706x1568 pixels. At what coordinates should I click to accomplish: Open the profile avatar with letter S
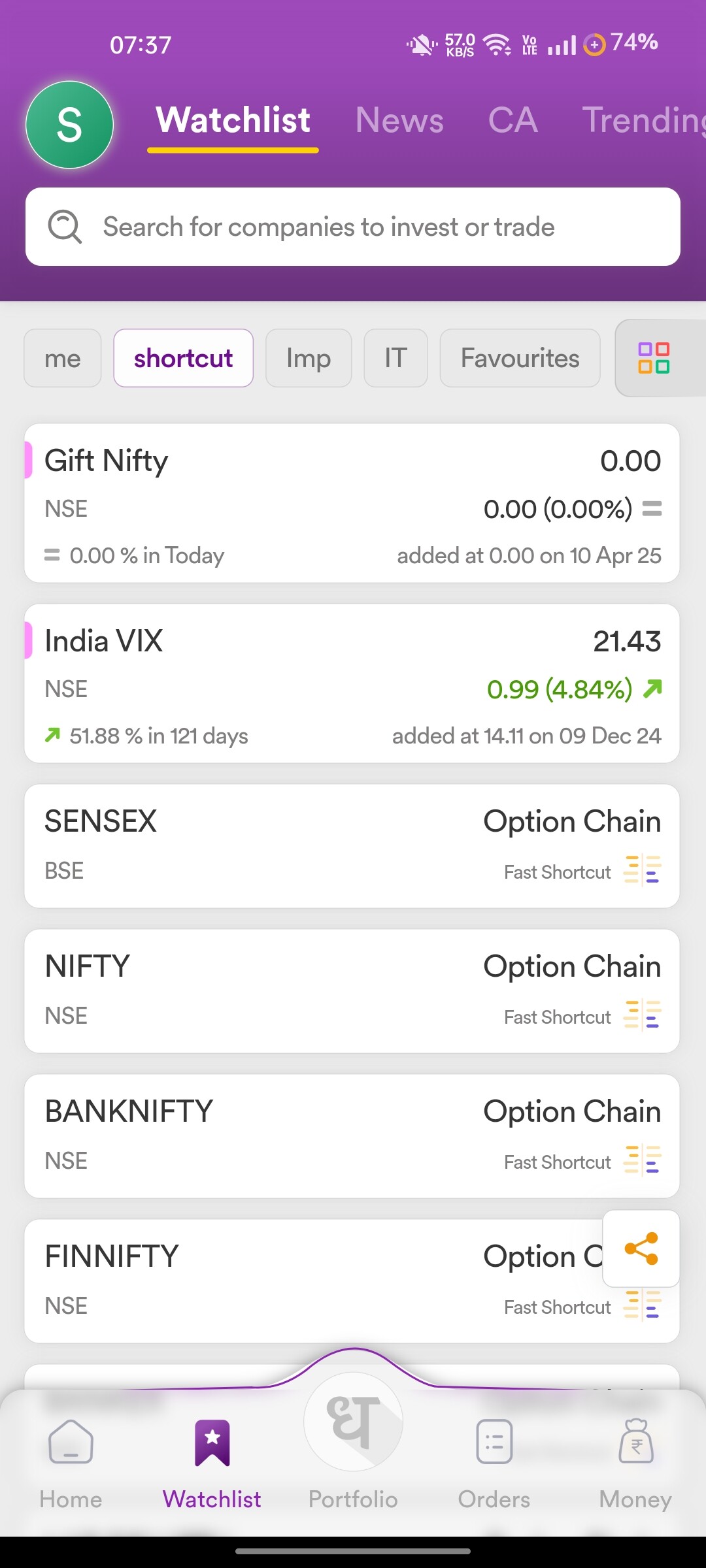69,124
